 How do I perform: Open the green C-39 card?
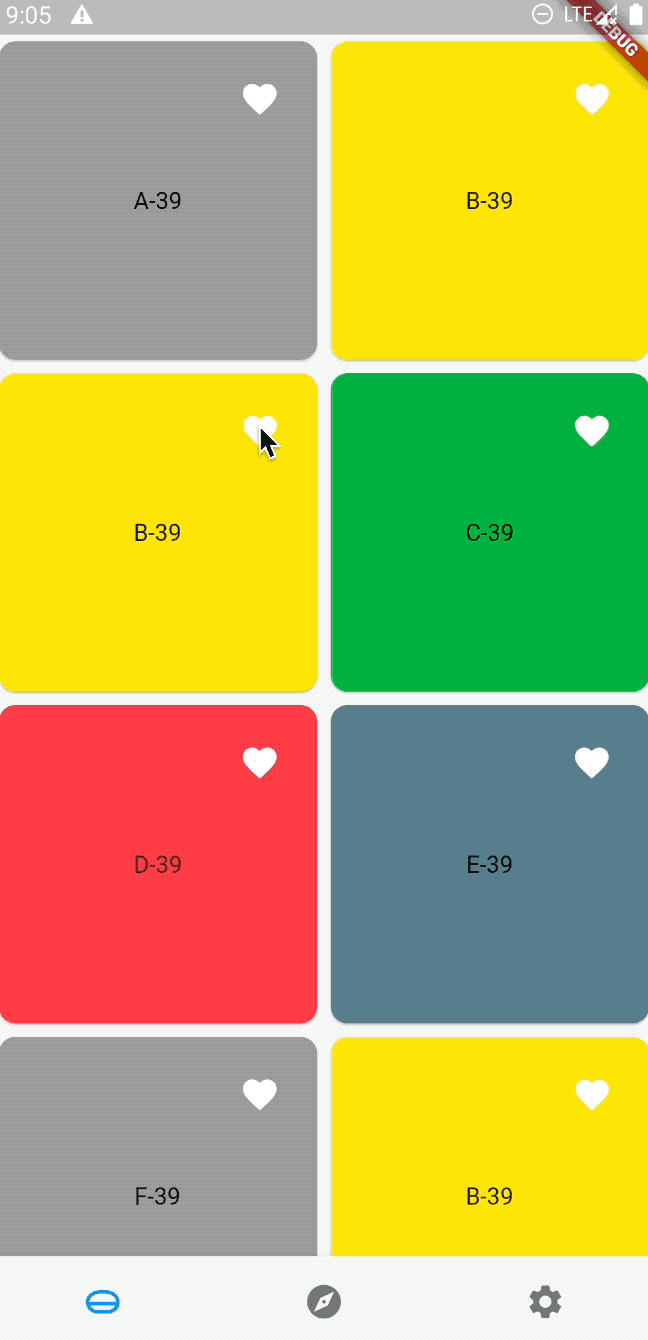click(x=490, y=532)
